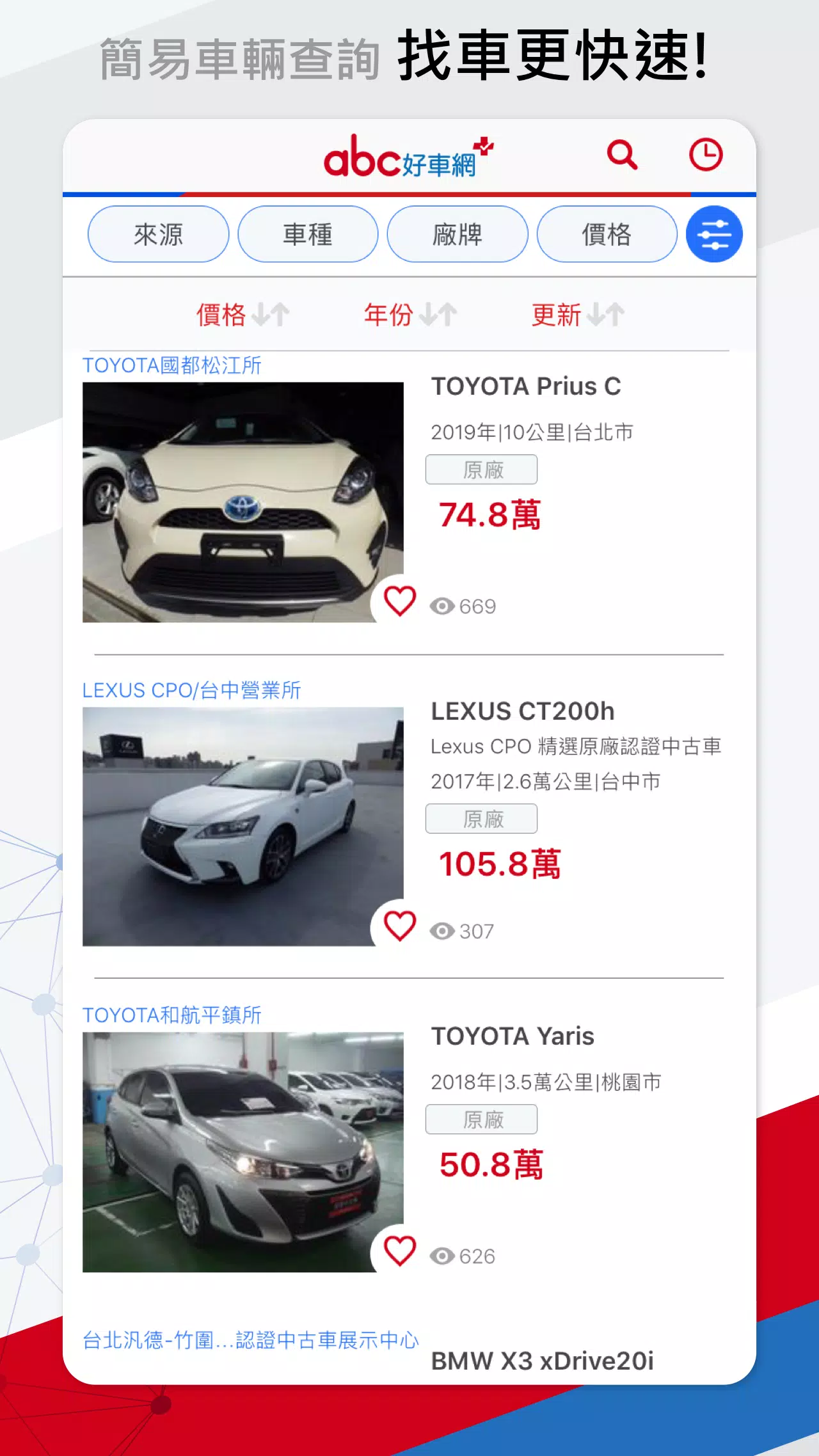
Task: Open the 廠牌 filter dropdown
Action: pyautogui.click(x=457, y=234)
